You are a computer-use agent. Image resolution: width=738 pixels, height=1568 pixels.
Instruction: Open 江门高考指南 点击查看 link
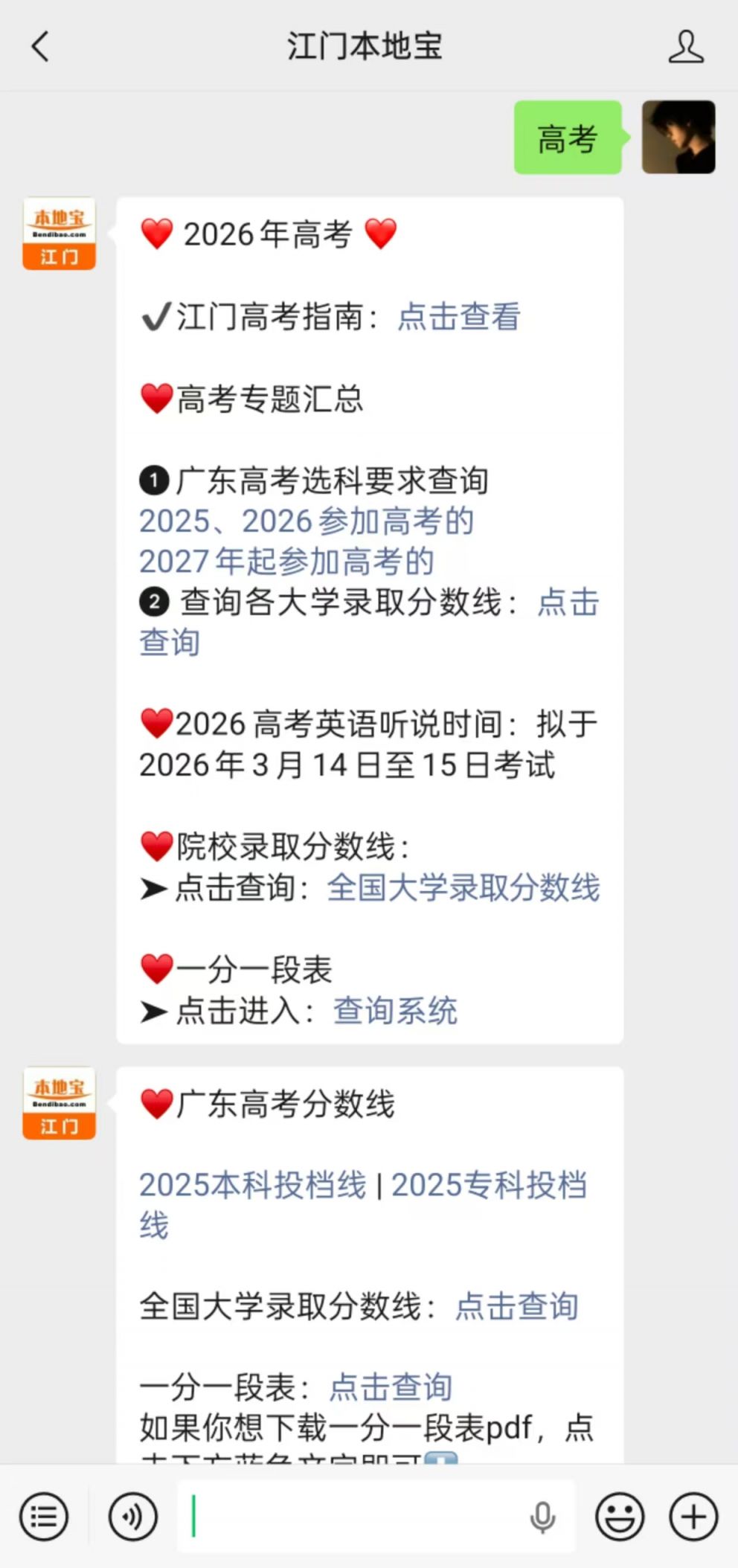458,317
